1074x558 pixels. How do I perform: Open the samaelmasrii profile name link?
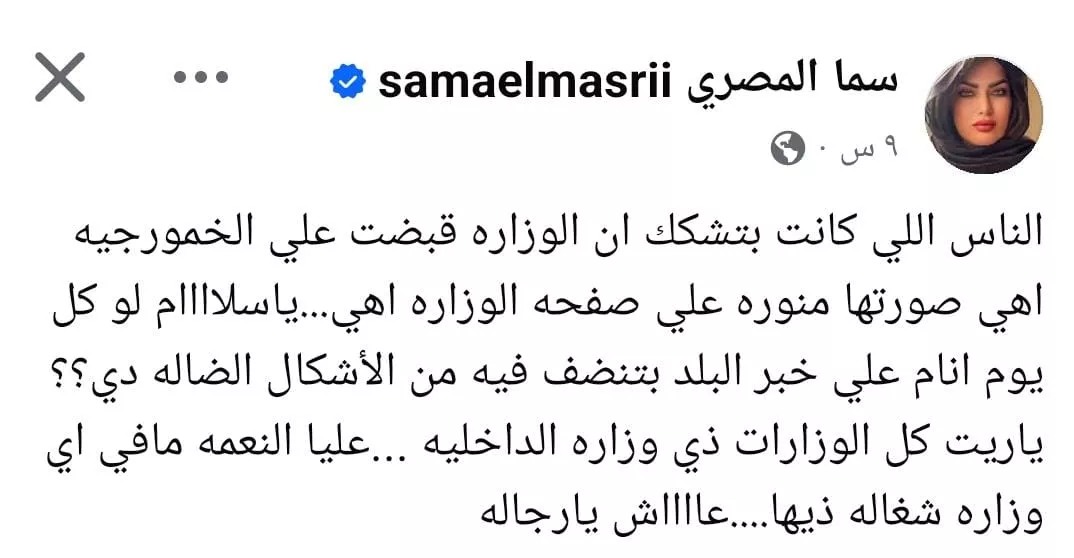pyautogui.click(x=638, y=79)
